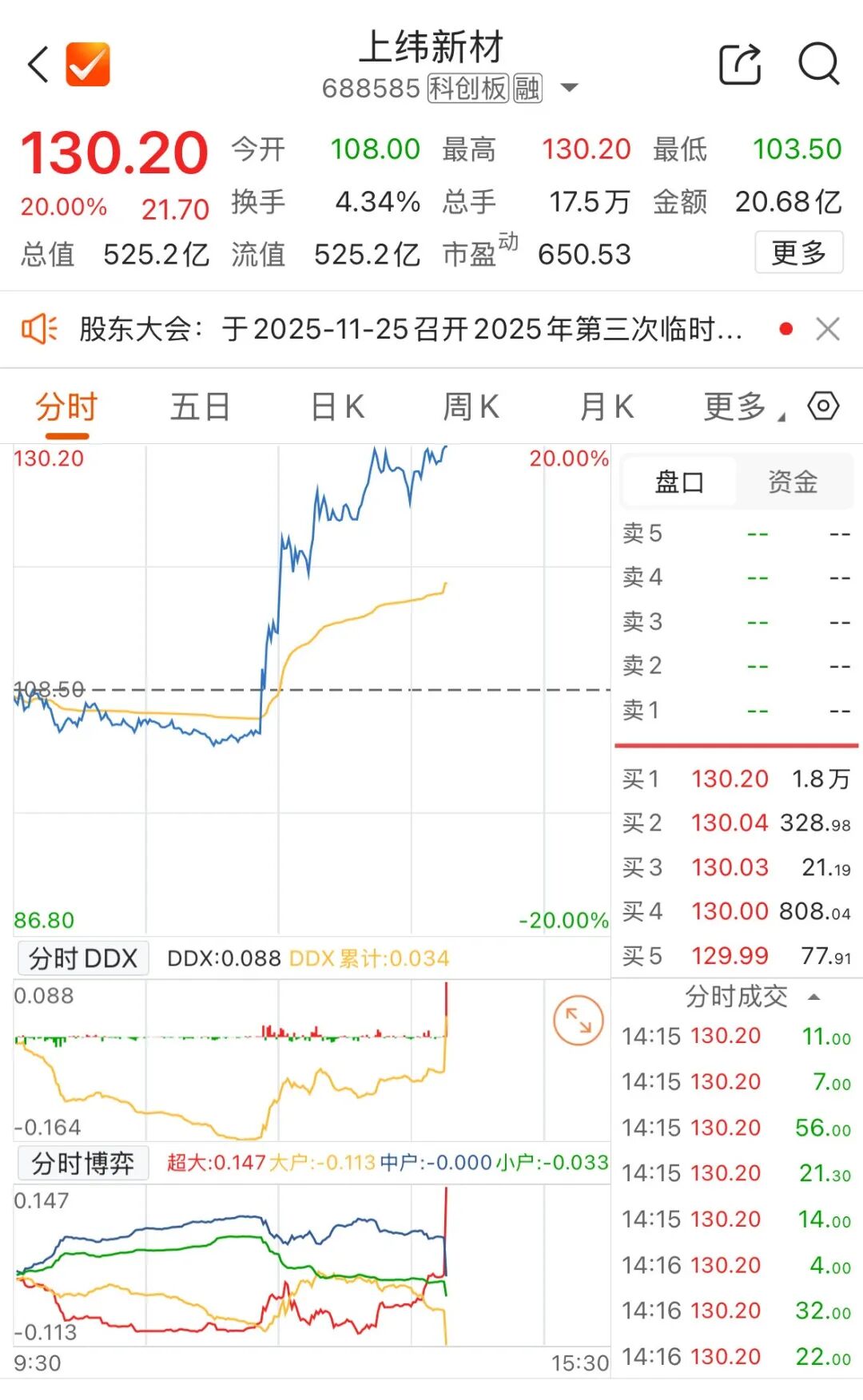Select the 盘口 panel tab
863x1400 pixels.
click(679, 482)
